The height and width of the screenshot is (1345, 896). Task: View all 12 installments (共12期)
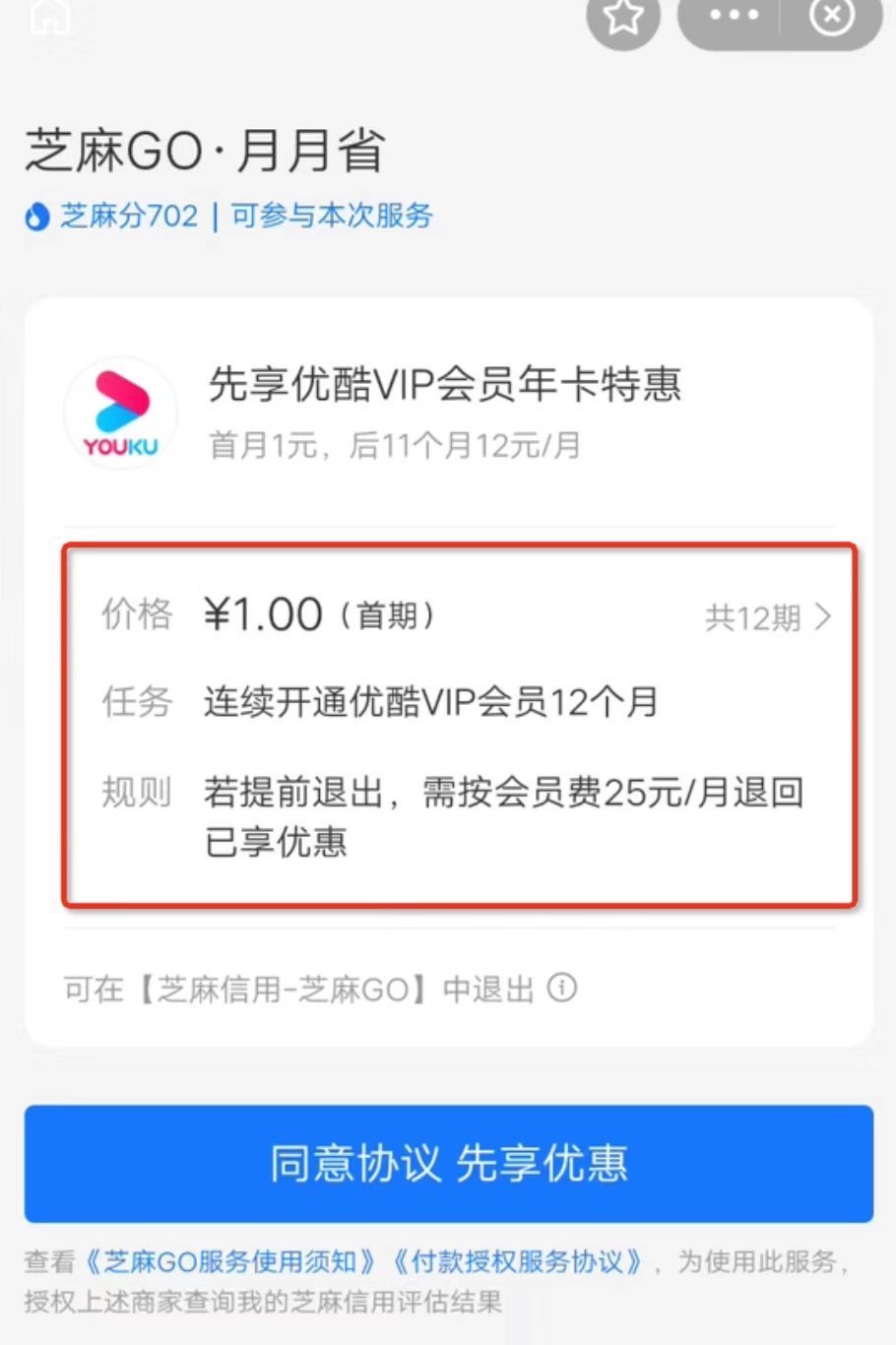click(768, 617)
